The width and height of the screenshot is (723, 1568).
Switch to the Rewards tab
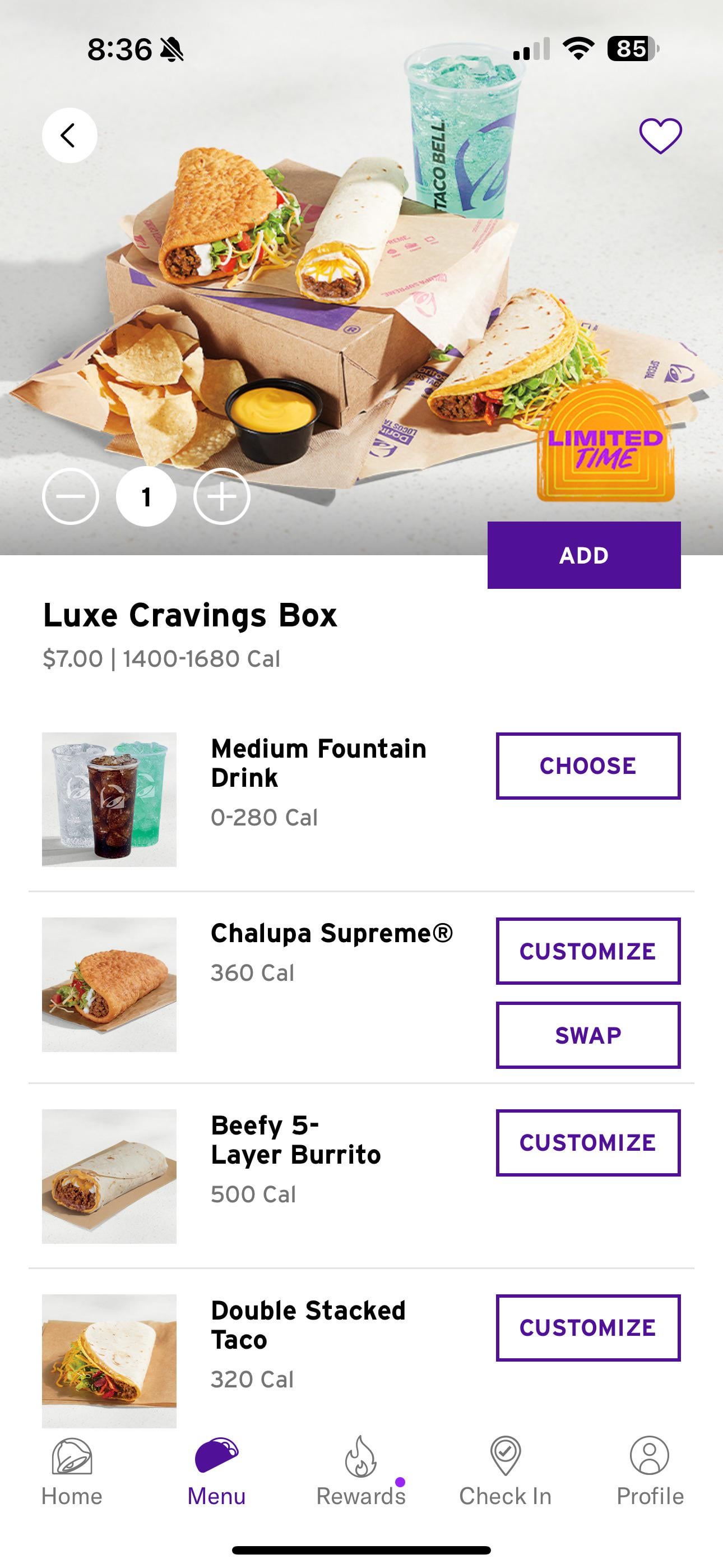click(x=361, y=1472)
